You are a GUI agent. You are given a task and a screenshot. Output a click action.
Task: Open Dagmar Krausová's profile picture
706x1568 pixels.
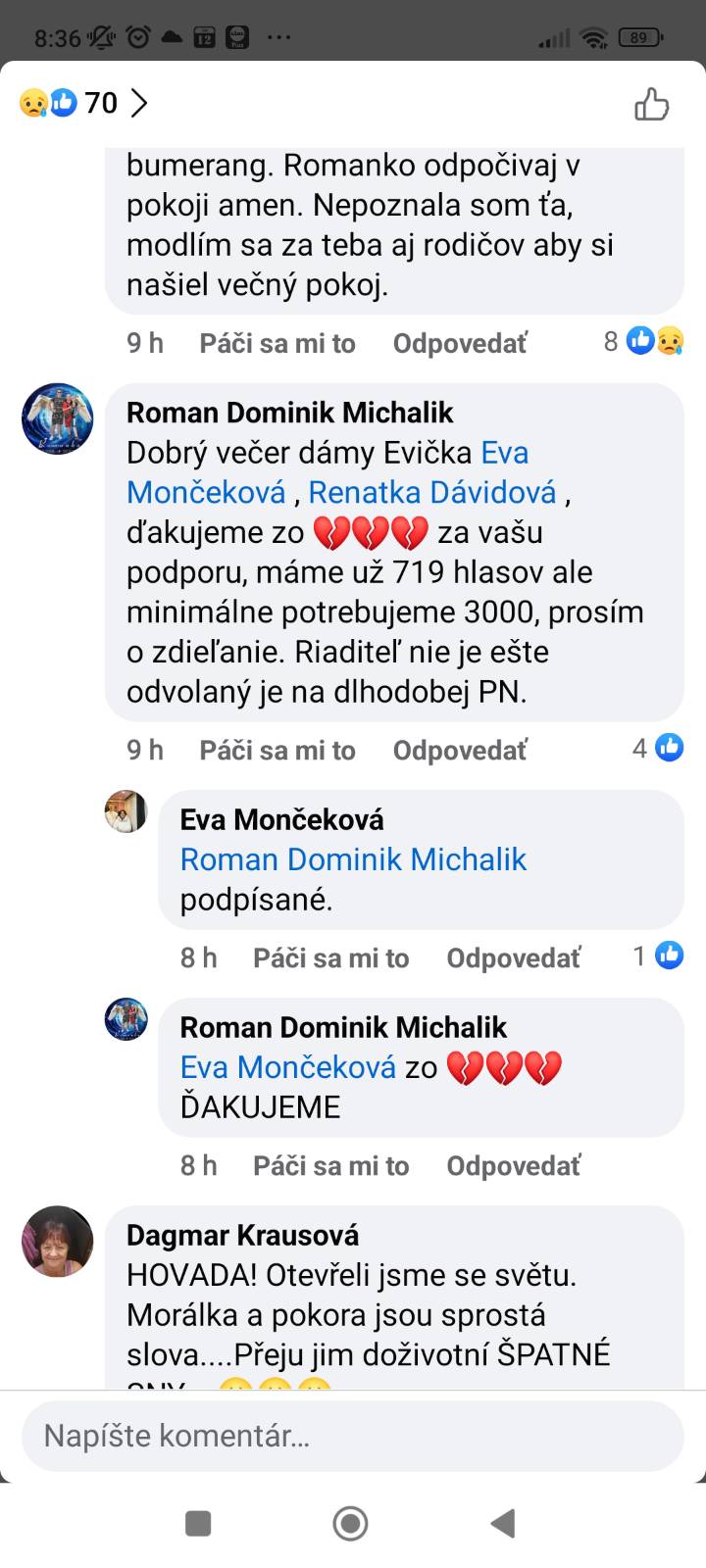(x=57, y=1241)
